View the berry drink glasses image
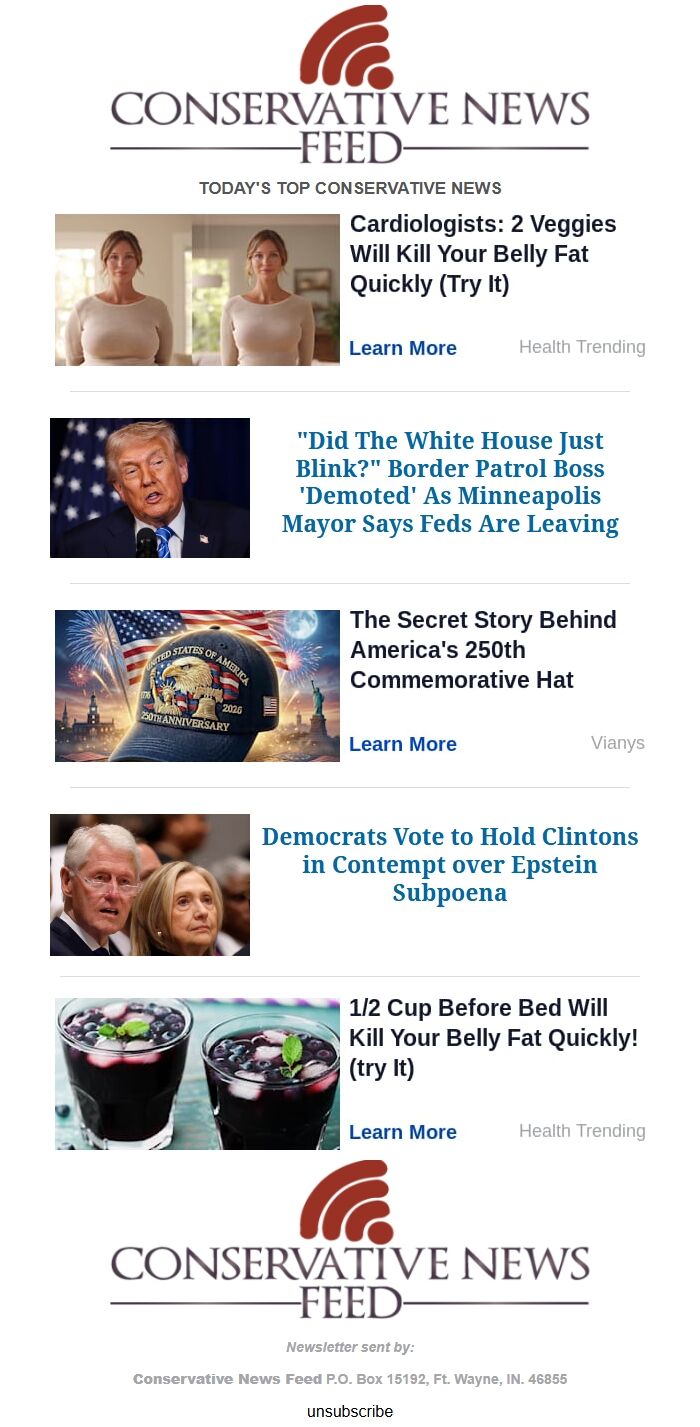 [x=197, y=1074]
